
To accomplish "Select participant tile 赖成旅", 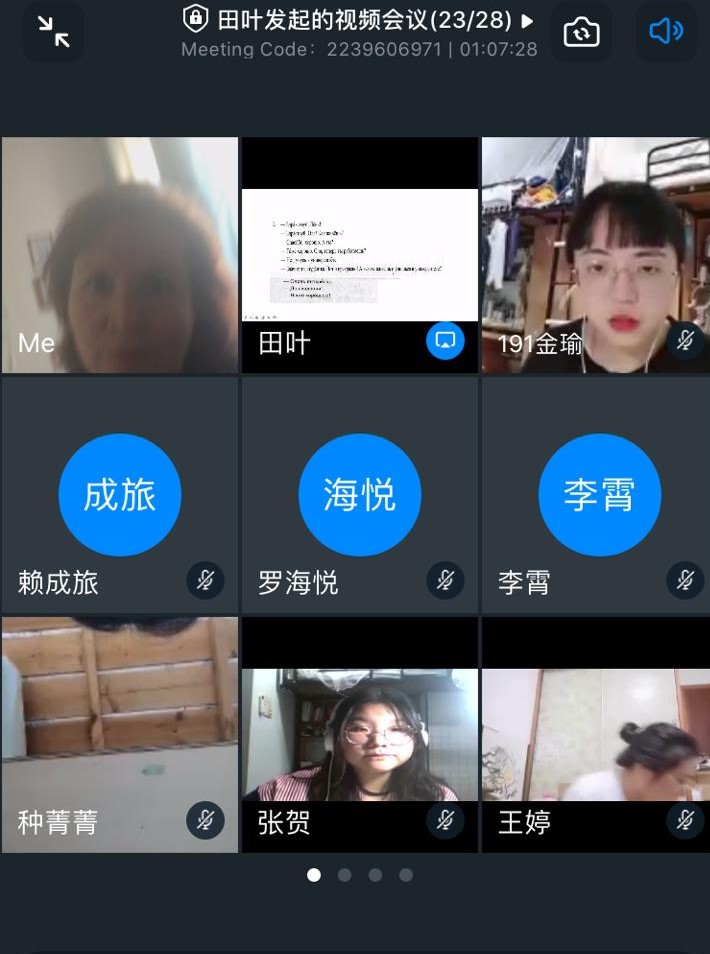I will [x=120, y=495].
